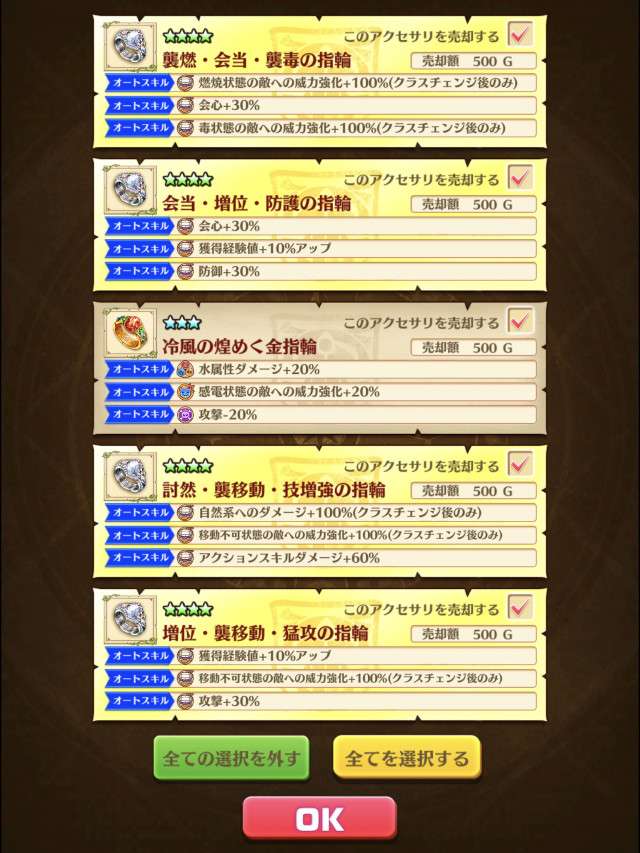Select all with 全てを選択する button

pos(406,758)
